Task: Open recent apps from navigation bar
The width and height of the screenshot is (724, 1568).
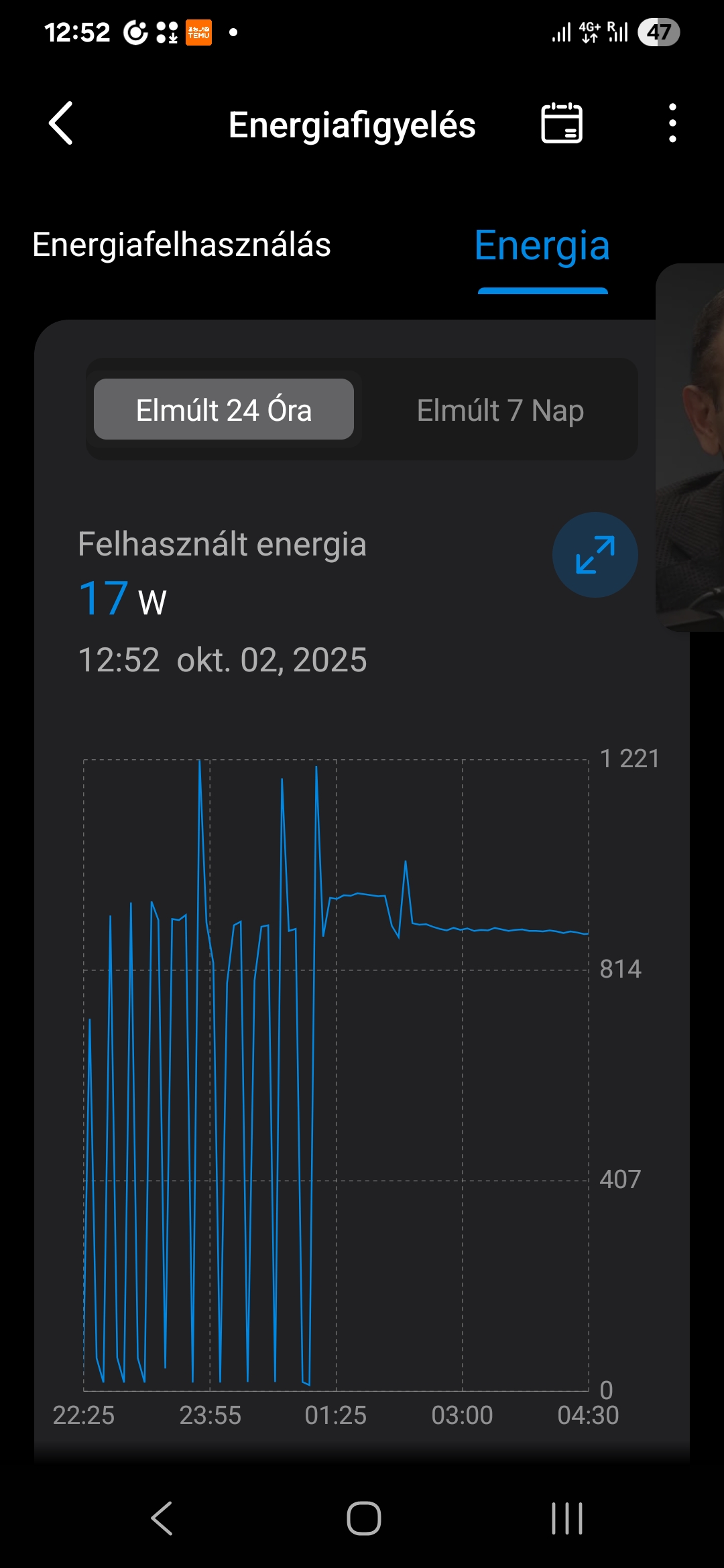Action: pos(566,1518)
